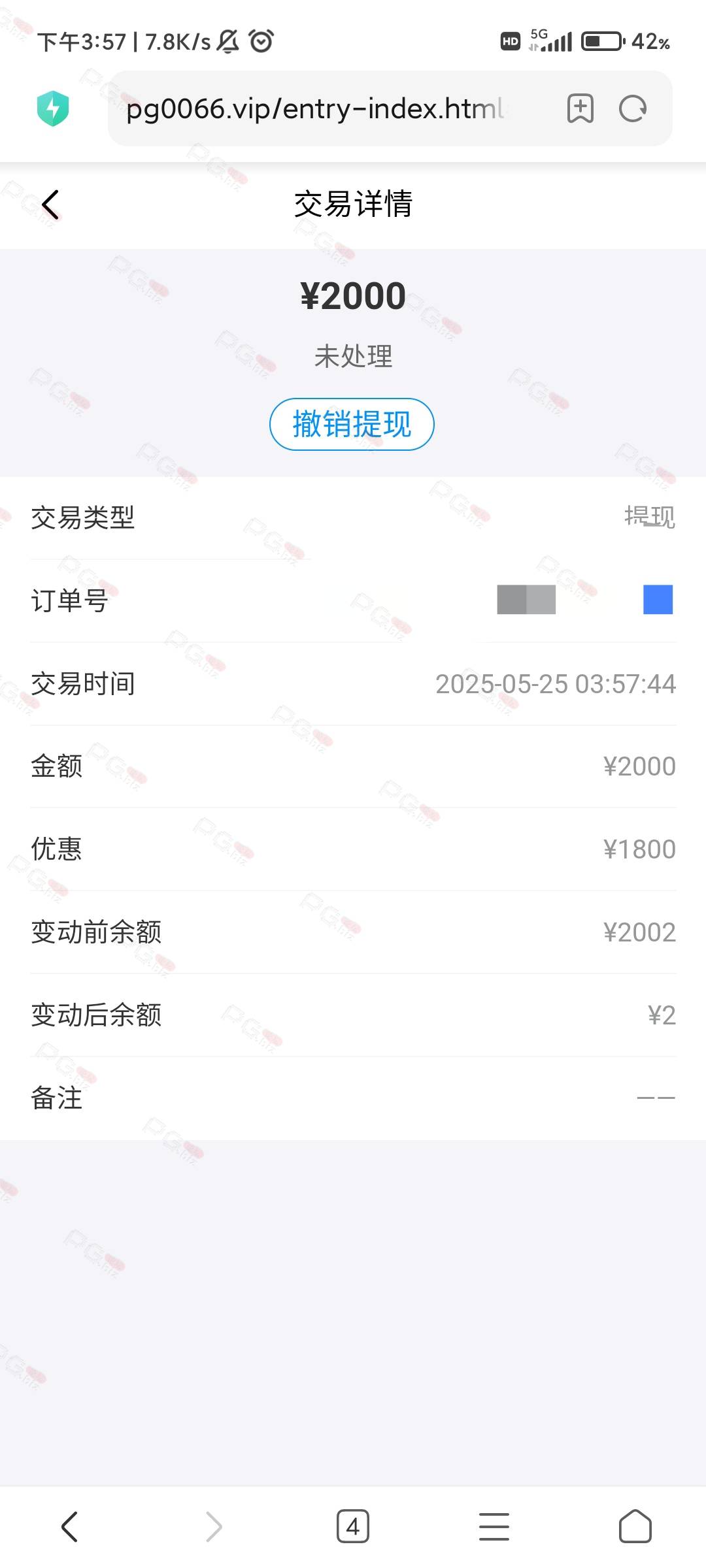706x1568 pixels.
Task: Open the browser's menu
Action: click(494, 1527)
